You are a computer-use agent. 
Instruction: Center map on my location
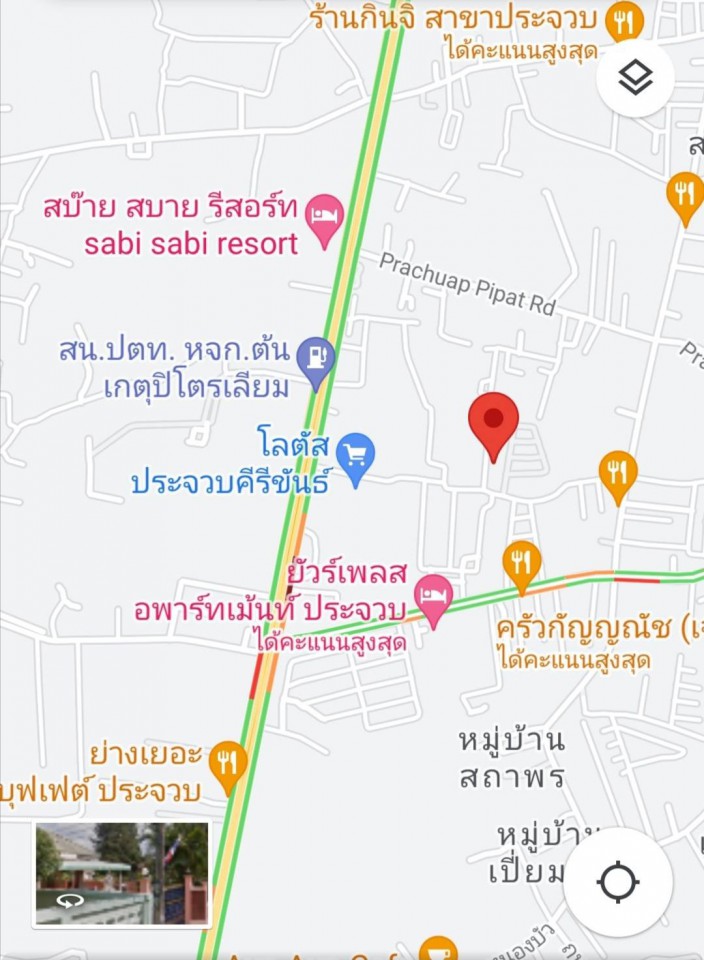pyautogui.click(x=617, y=882)
